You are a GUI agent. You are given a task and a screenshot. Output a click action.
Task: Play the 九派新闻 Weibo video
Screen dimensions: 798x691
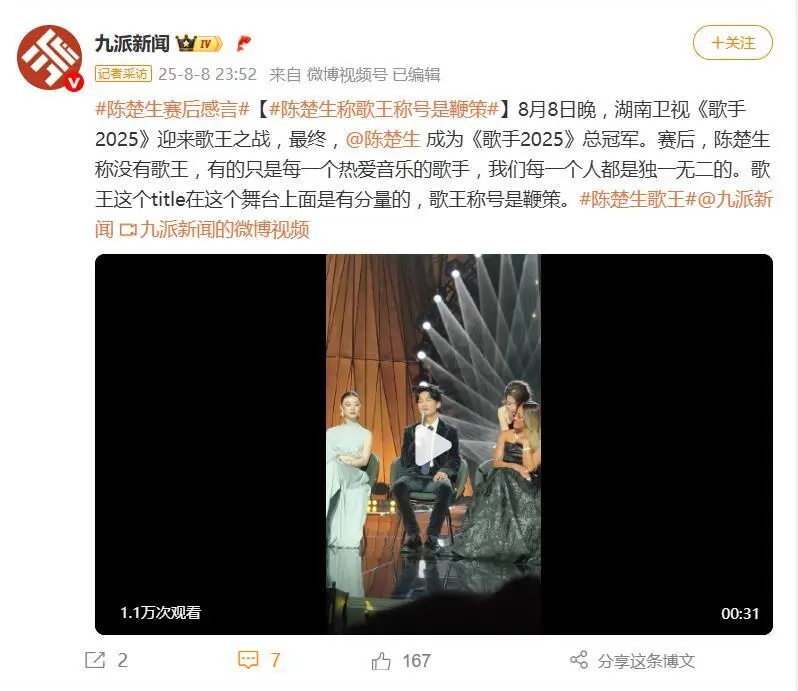point(433,445)
